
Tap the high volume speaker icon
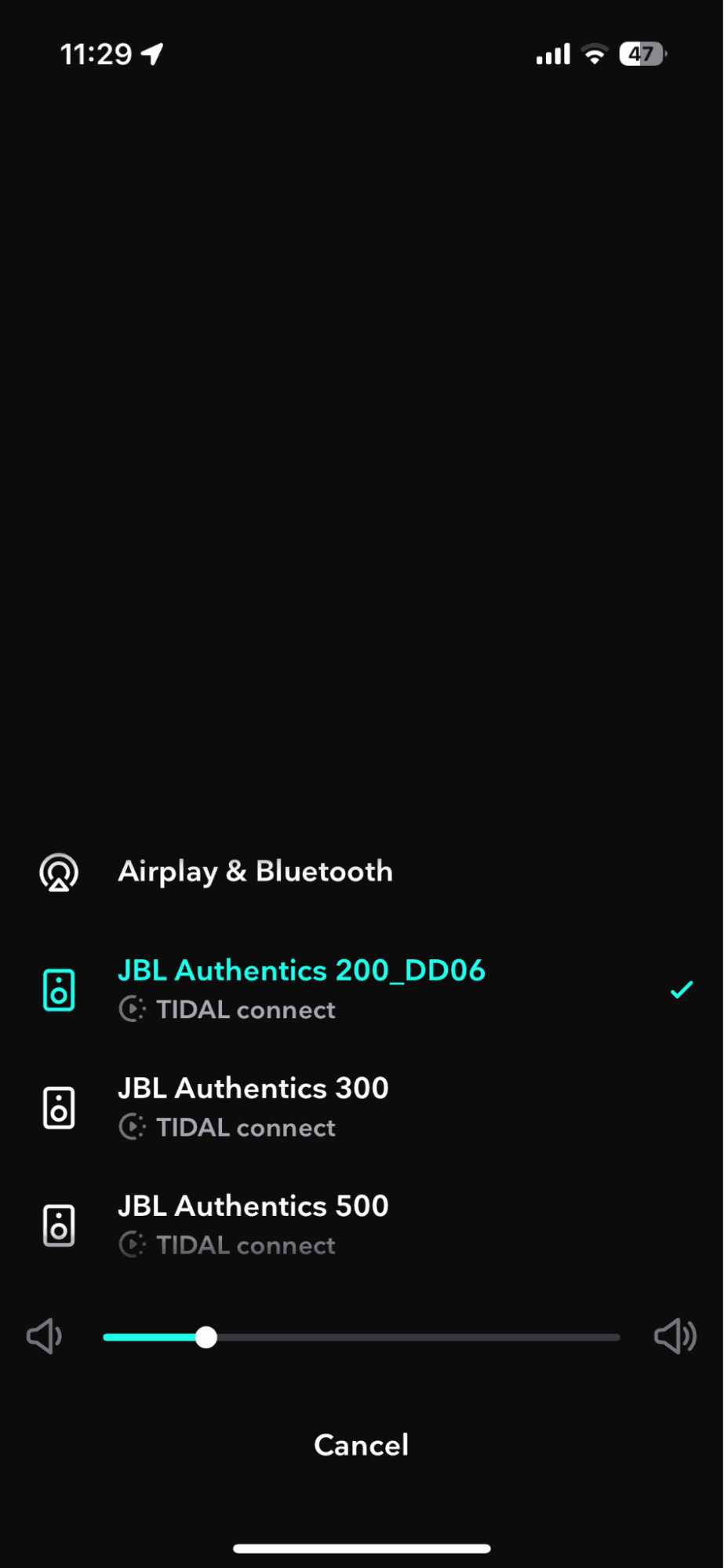675,1336
